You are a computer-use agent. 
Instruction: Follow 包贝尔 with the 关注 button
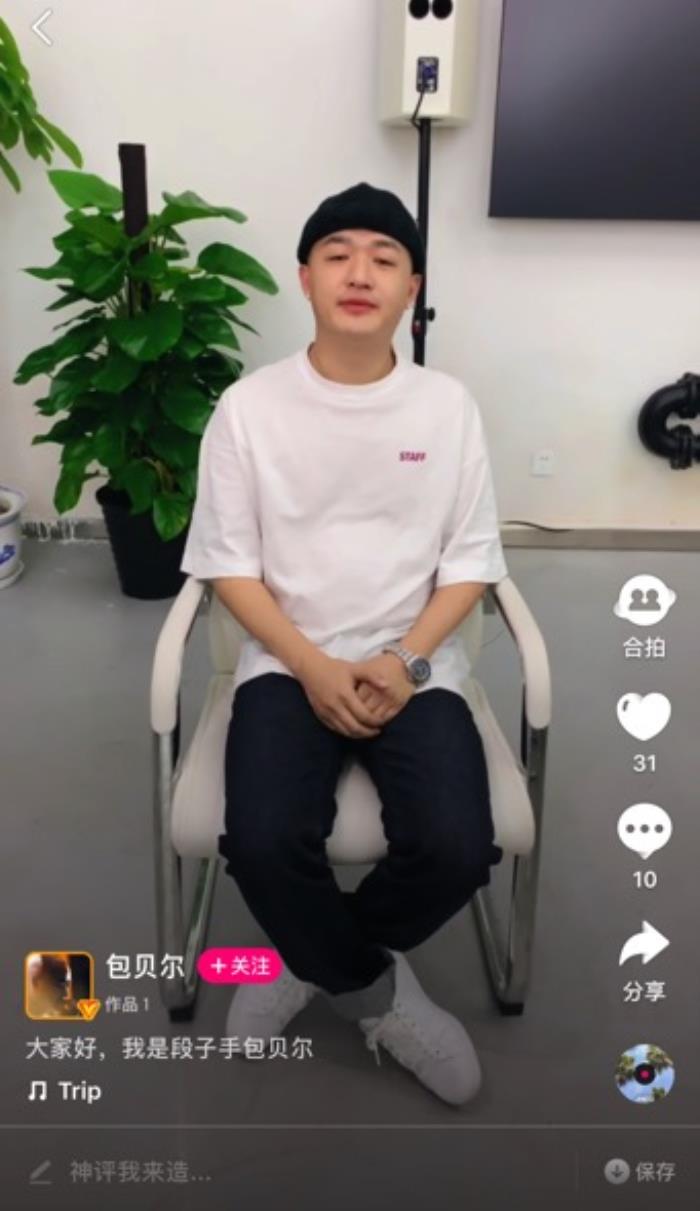240,966
